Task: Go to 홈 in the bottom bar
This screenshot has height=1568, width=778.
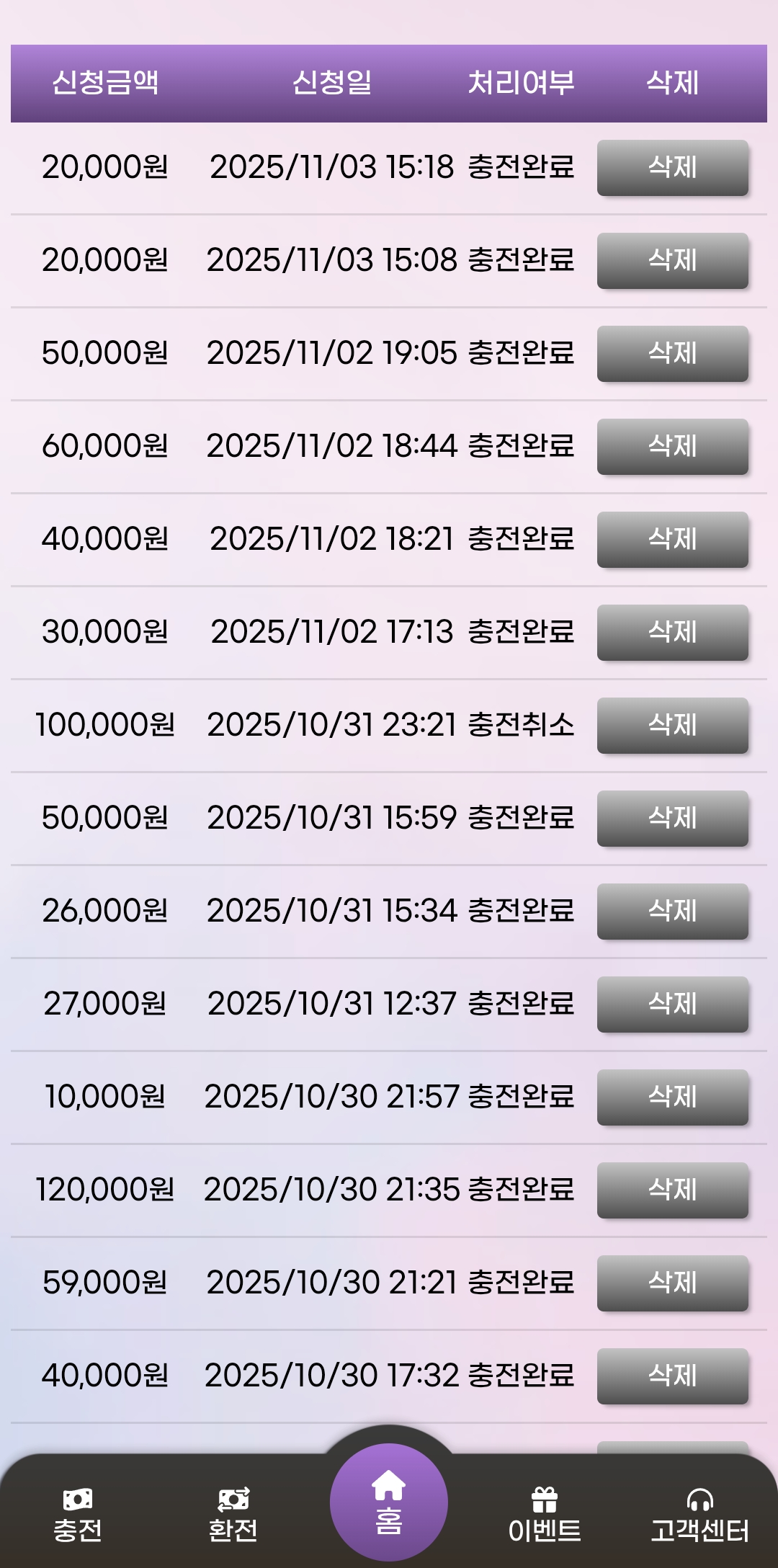Action: (x=389, y=1503)
